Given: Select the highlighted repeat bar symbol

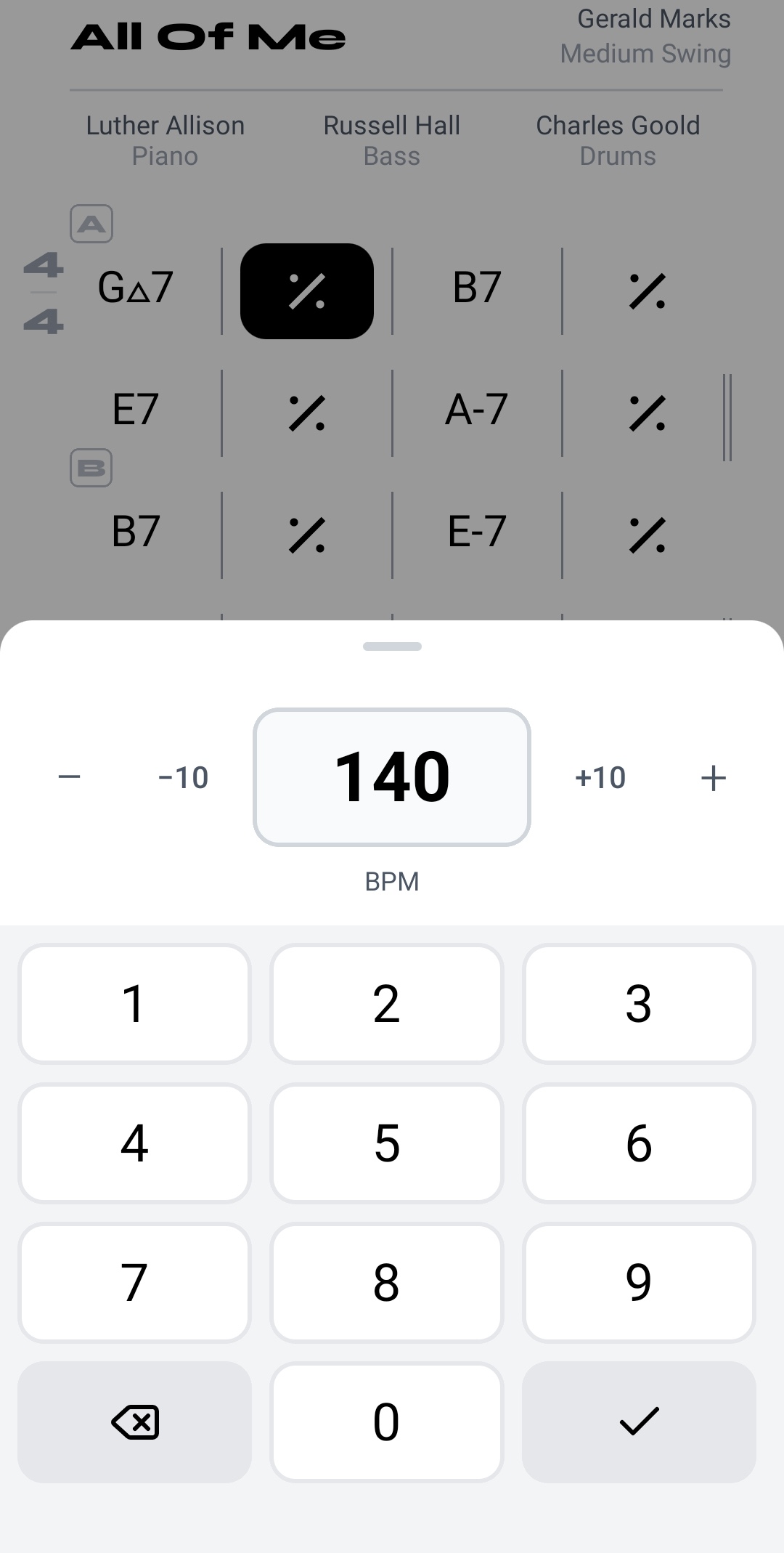Looking at the screenshot, I should (x=307, y=289).
